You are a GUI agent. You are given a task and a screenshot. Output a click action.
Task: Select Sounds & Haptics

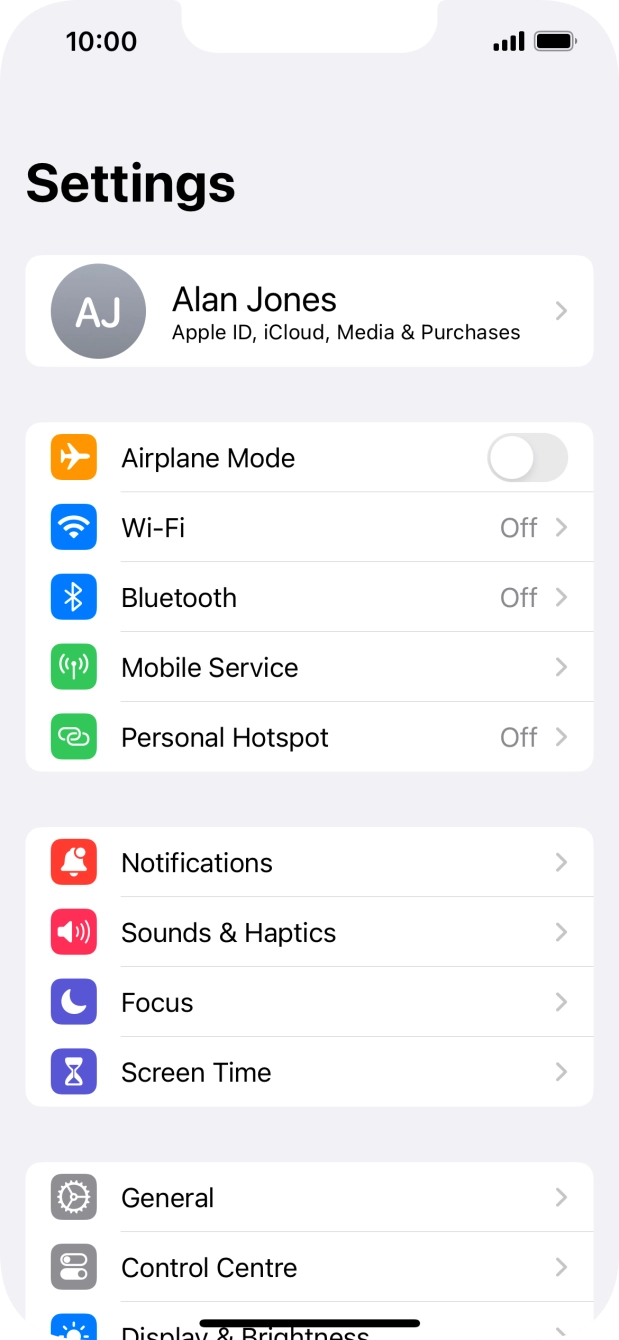[x=309, y=933]
